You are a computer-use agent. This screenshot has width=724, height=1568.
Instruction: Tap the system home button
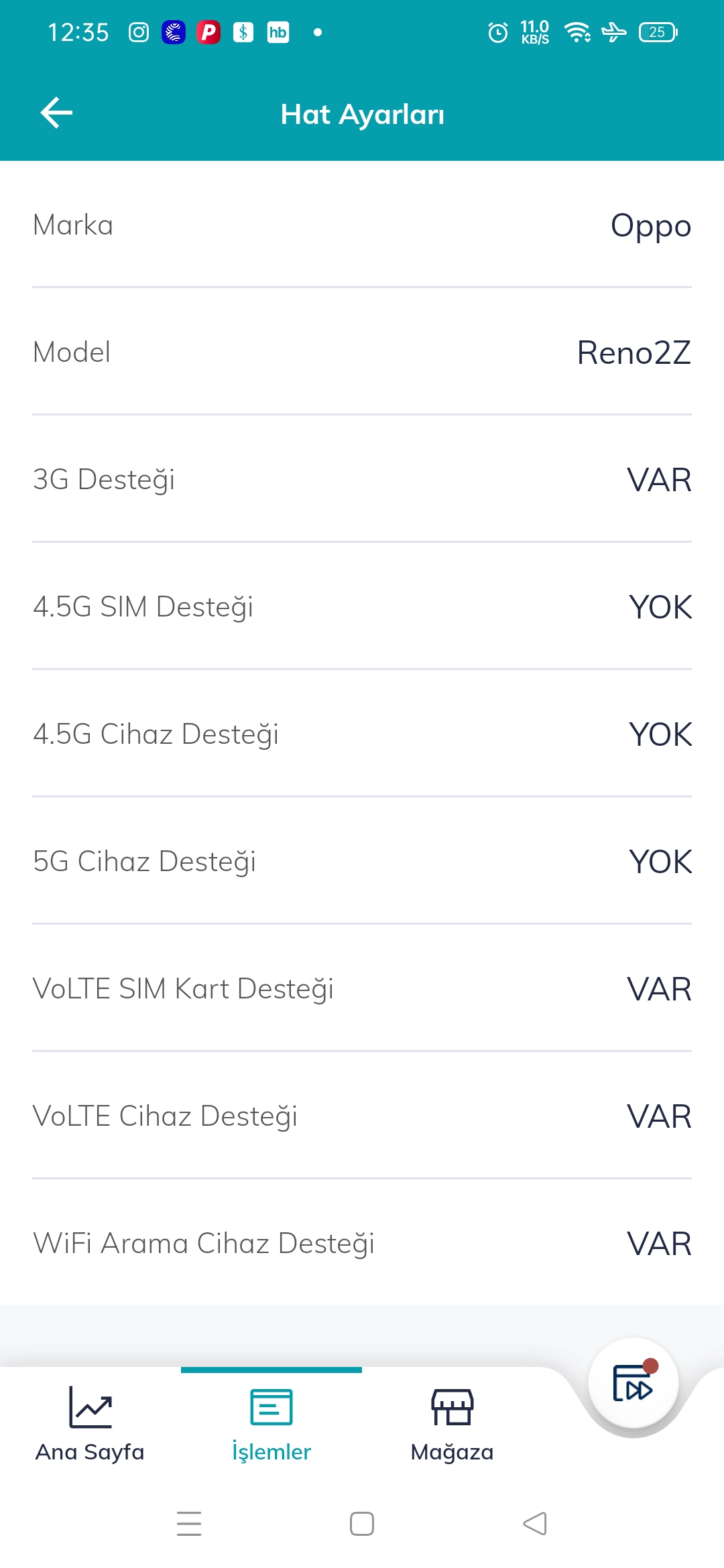point(362,1524)
